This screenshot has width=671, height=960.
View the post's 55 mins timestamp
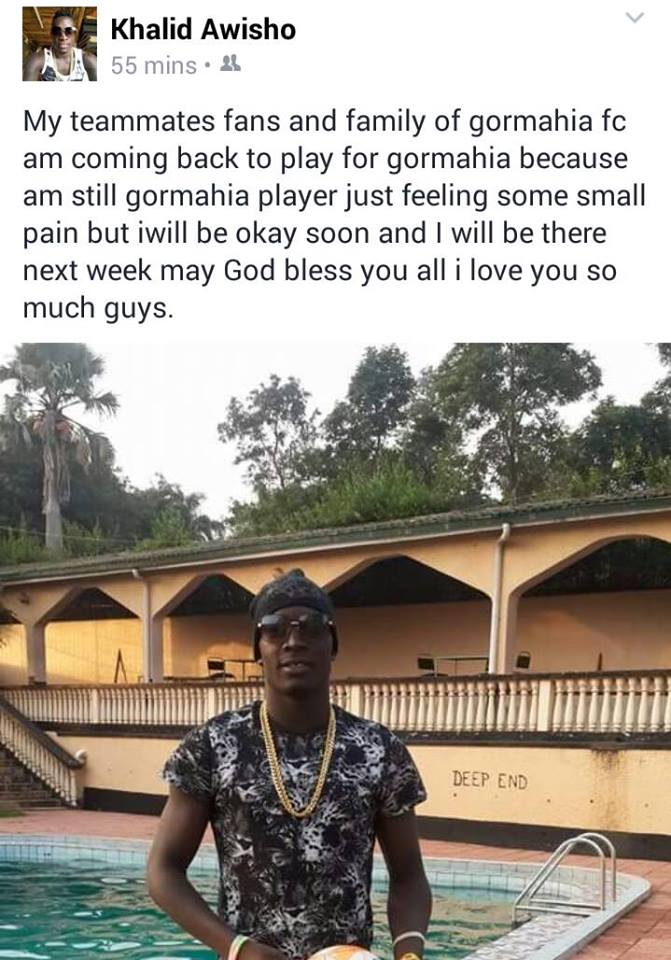[x=153, y=66]
